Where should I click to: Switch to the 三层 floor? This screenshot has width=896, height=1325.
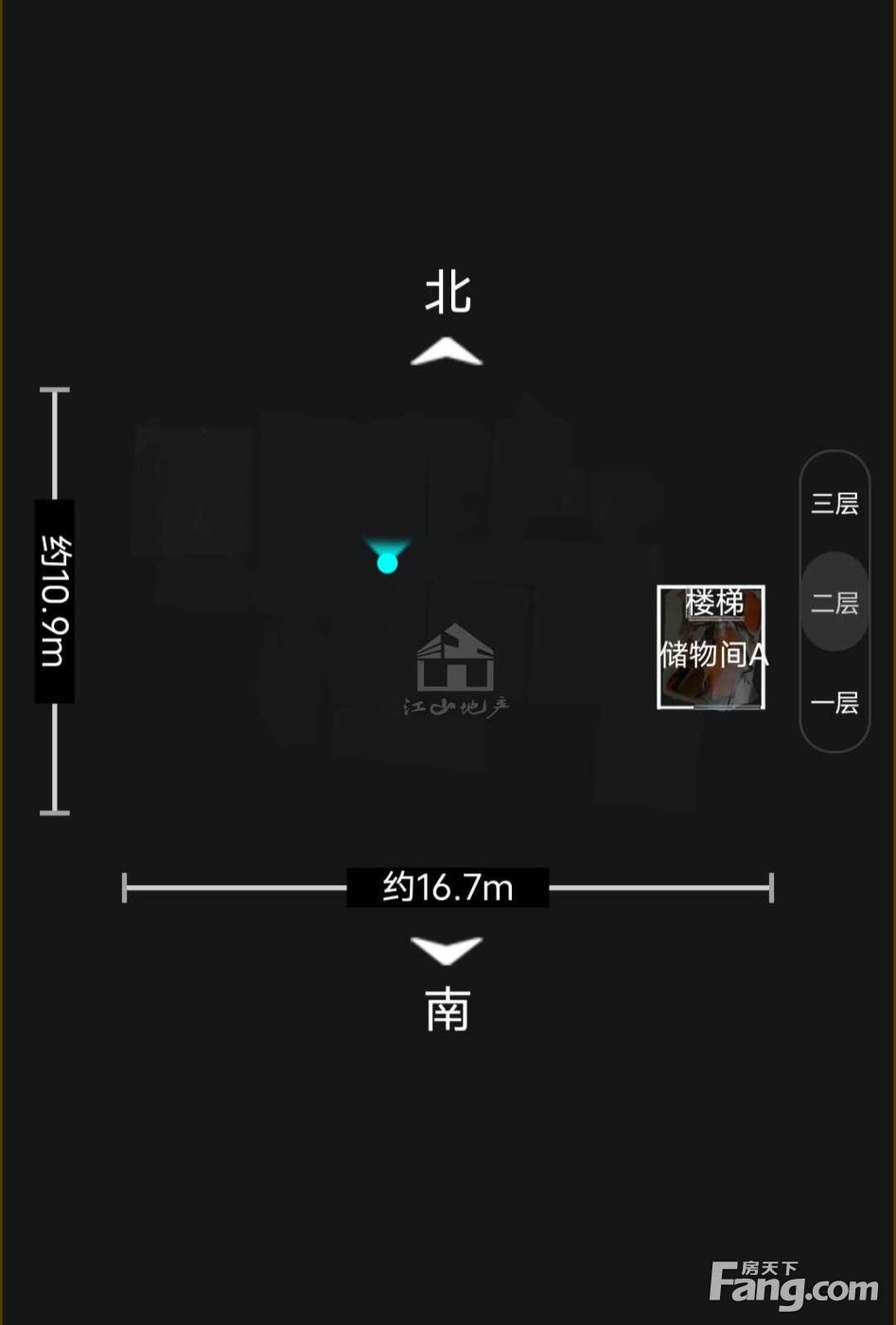(x=835, y=503)
